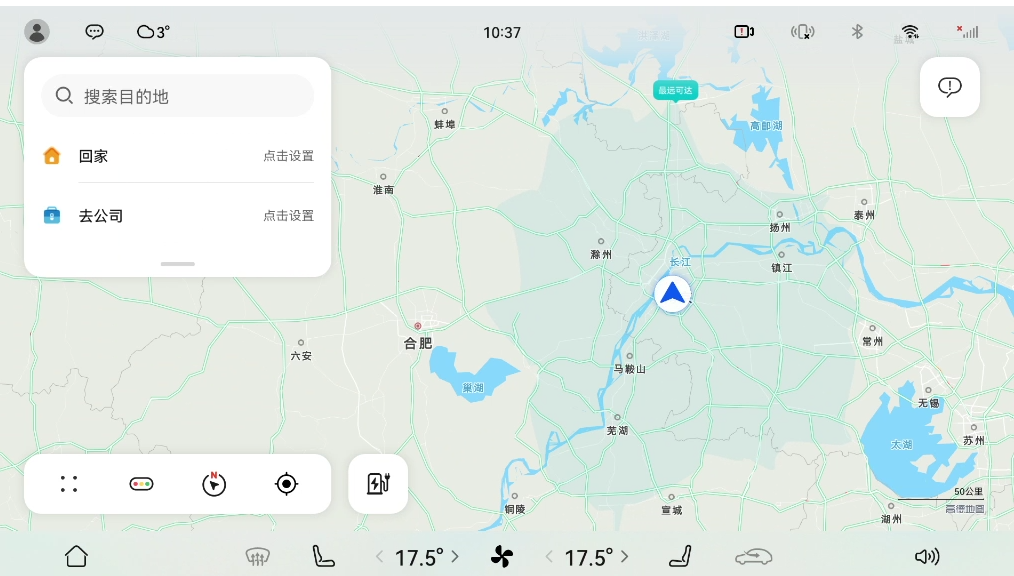Viewport: 1014px width, 576px height.
Task: Open the vehicle controls car icon
Action: (753, 557)
